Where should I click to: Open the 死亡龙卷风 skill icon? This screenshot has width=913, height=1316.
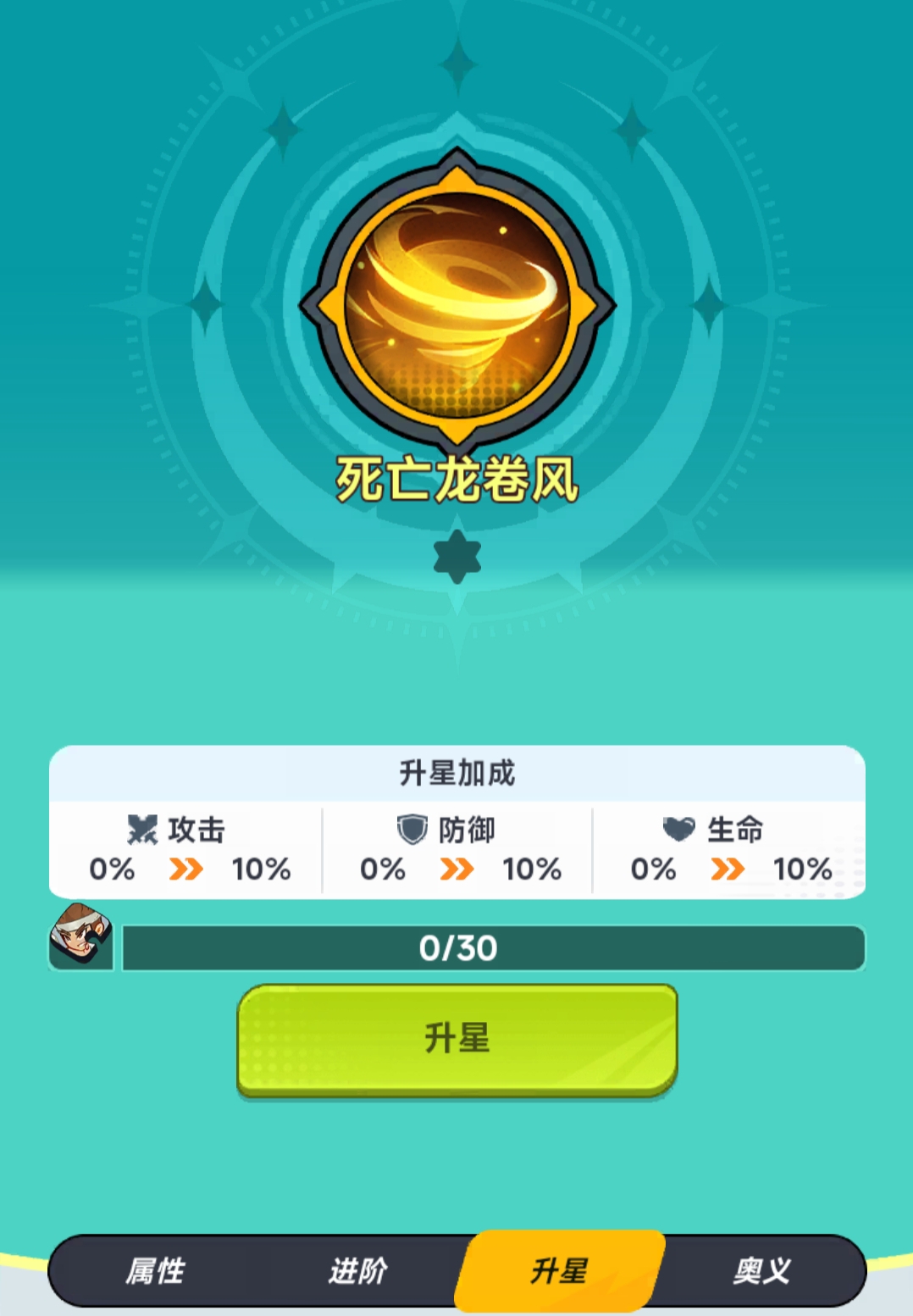pyautogui.click(x=457, y=303)
